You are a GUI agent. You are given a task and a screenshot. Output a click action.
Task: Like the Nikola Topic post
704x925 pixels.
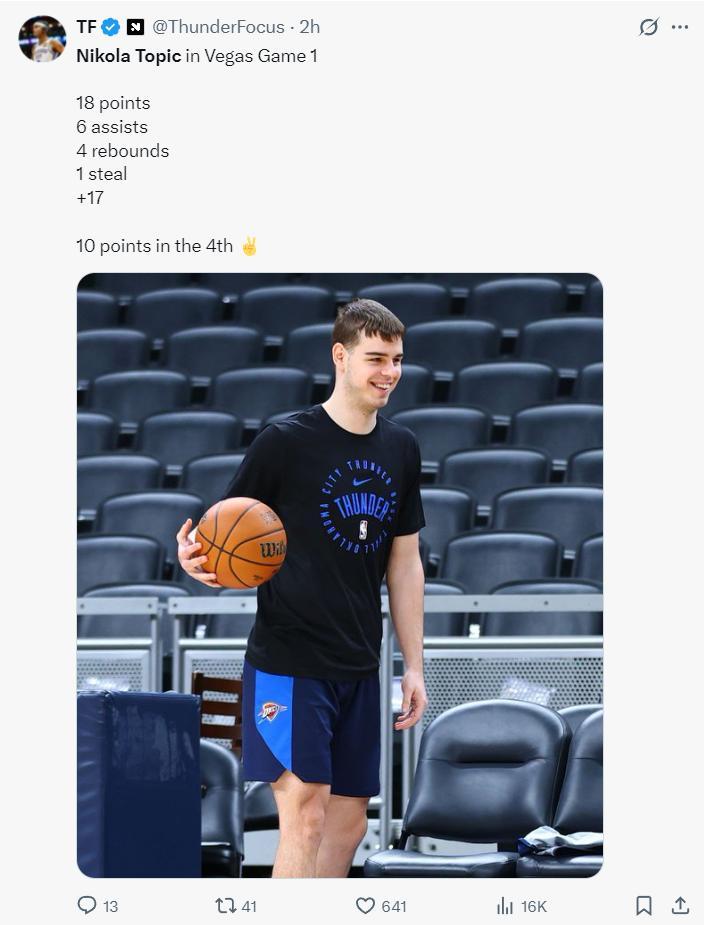366,905
